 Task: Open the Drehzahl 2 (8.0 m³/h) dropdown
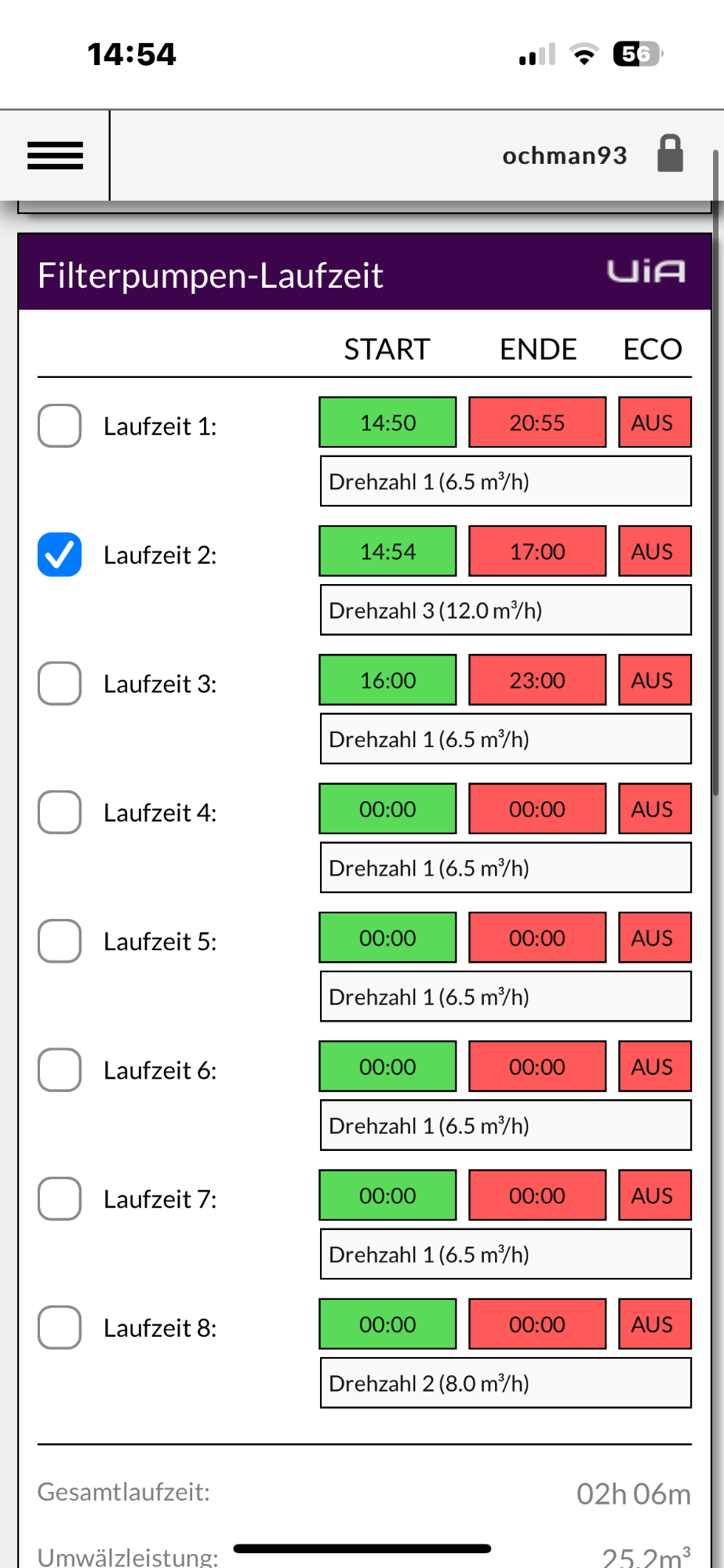pos(506,1383)
